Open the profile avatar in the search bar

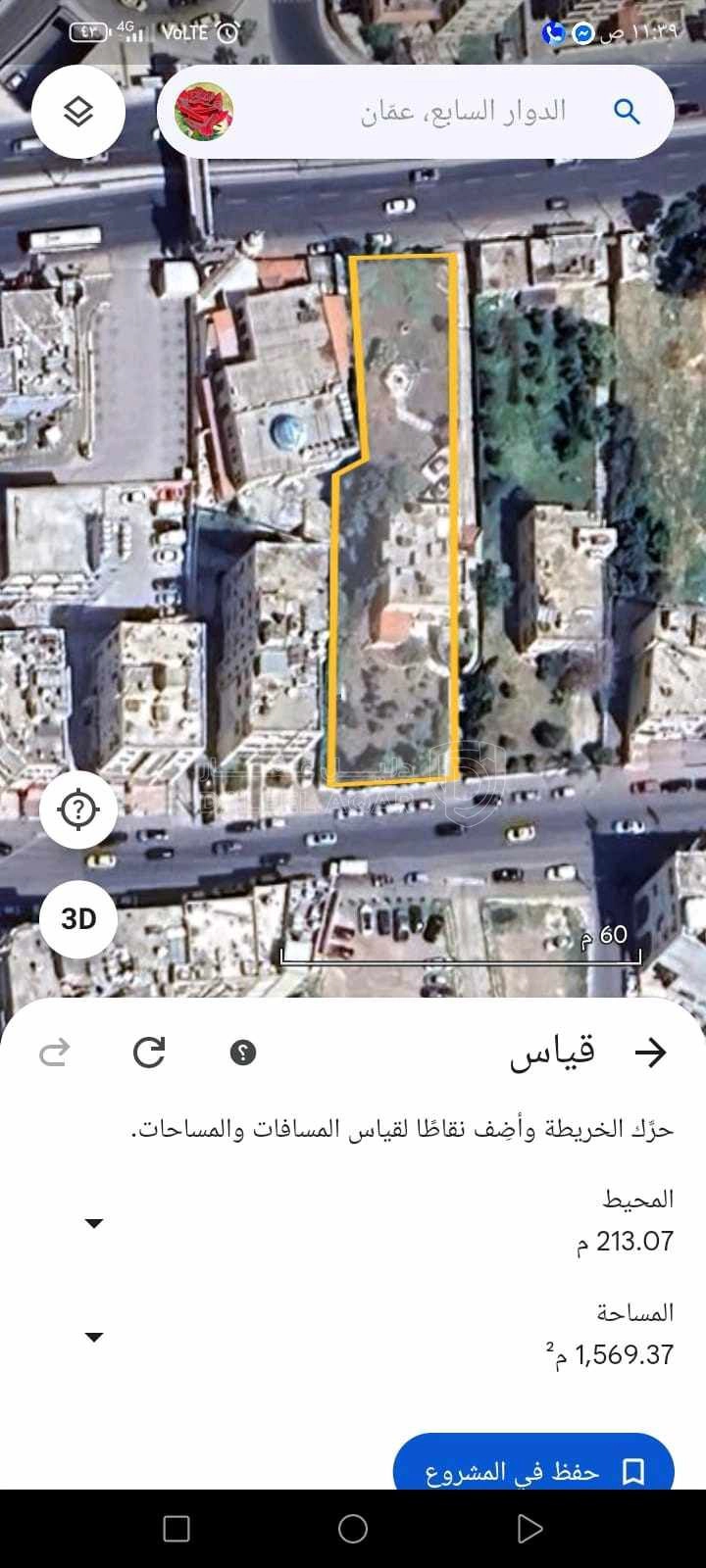(x=203, y=111)
